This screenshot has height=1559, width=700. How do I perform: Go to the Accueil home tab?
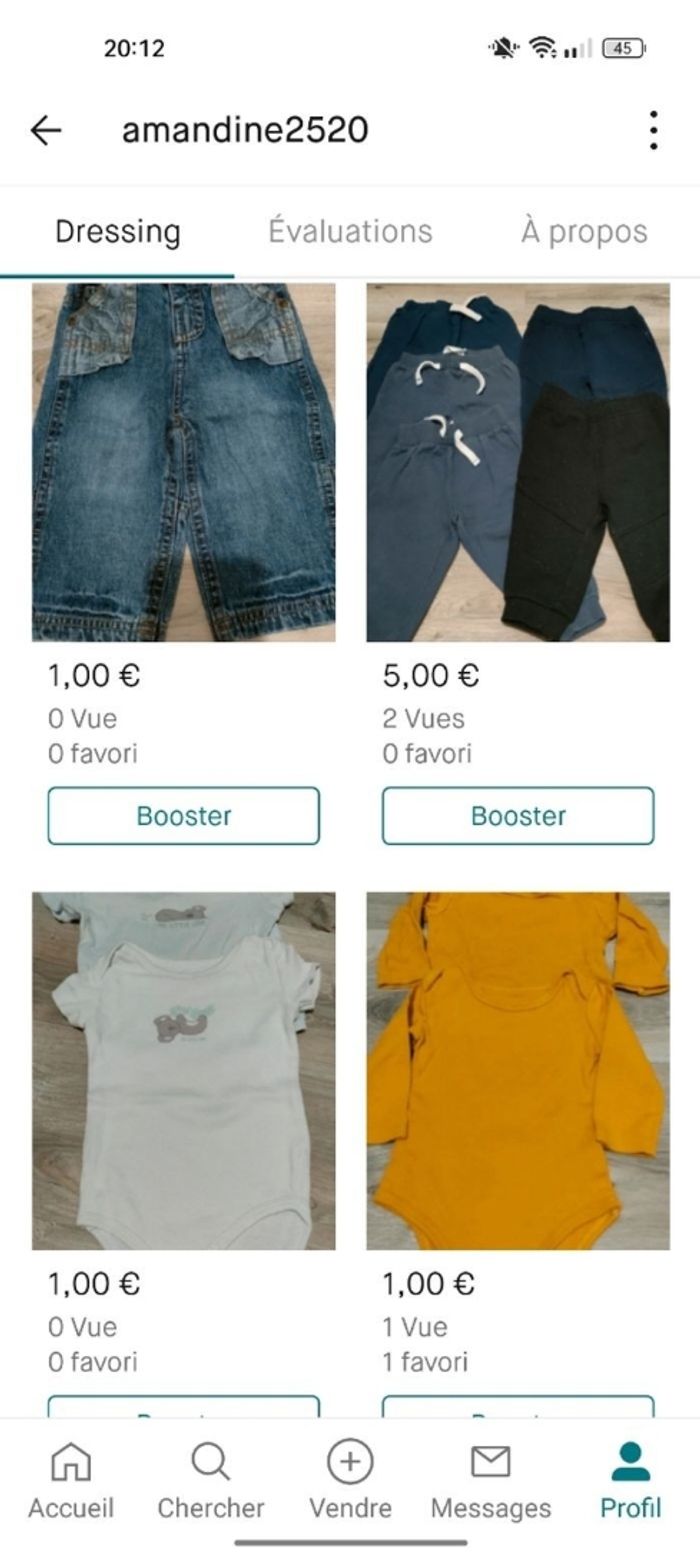[x=71, y=1480]
